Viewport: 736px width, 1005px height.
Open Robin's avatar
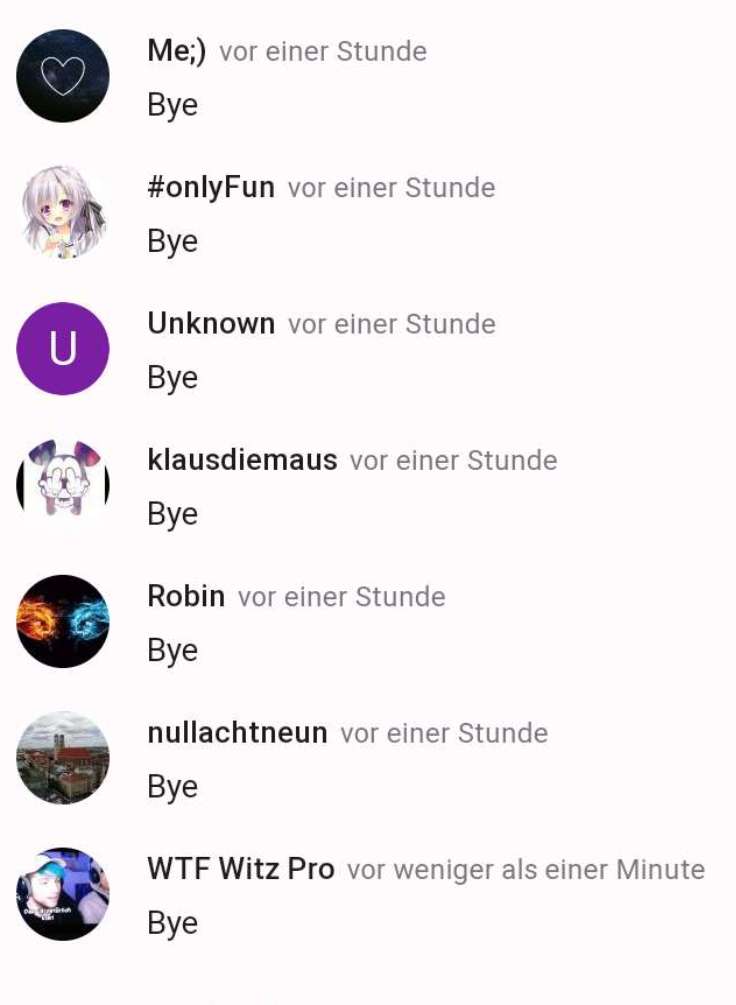[63, 621]
